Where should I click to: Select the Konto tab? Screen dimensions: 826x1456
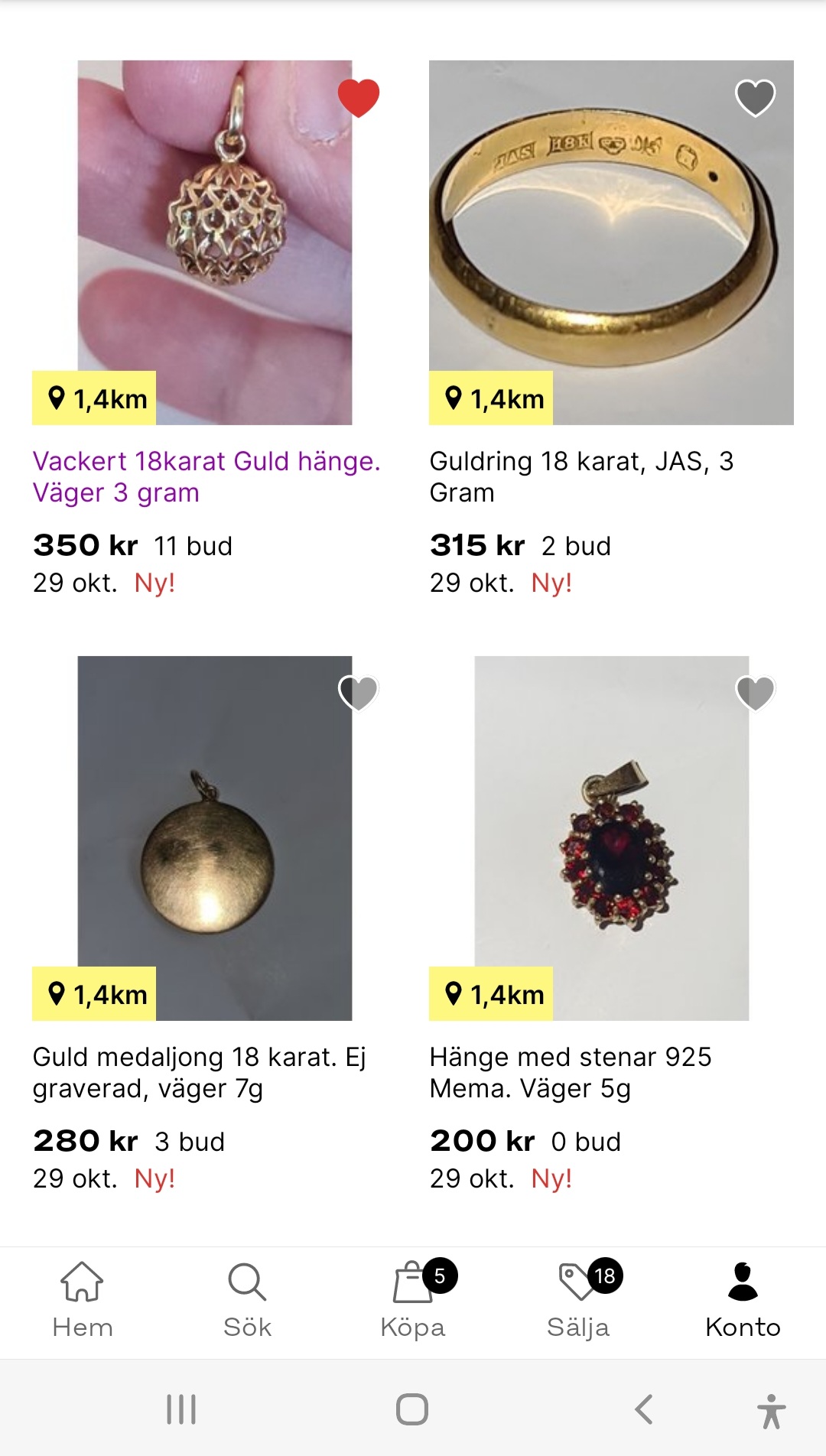[743, 1299]
